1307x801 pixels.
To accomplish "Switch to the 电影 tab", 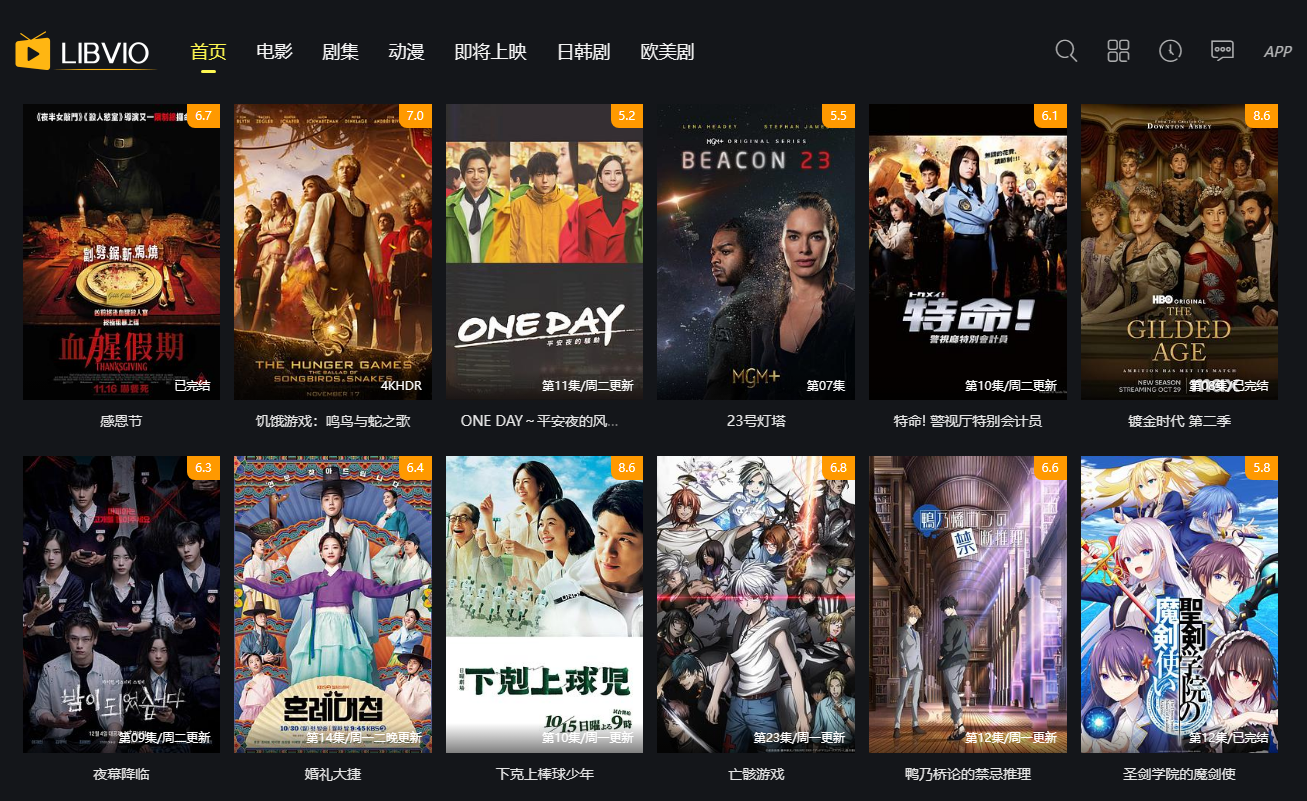I will tap(274, 52).
